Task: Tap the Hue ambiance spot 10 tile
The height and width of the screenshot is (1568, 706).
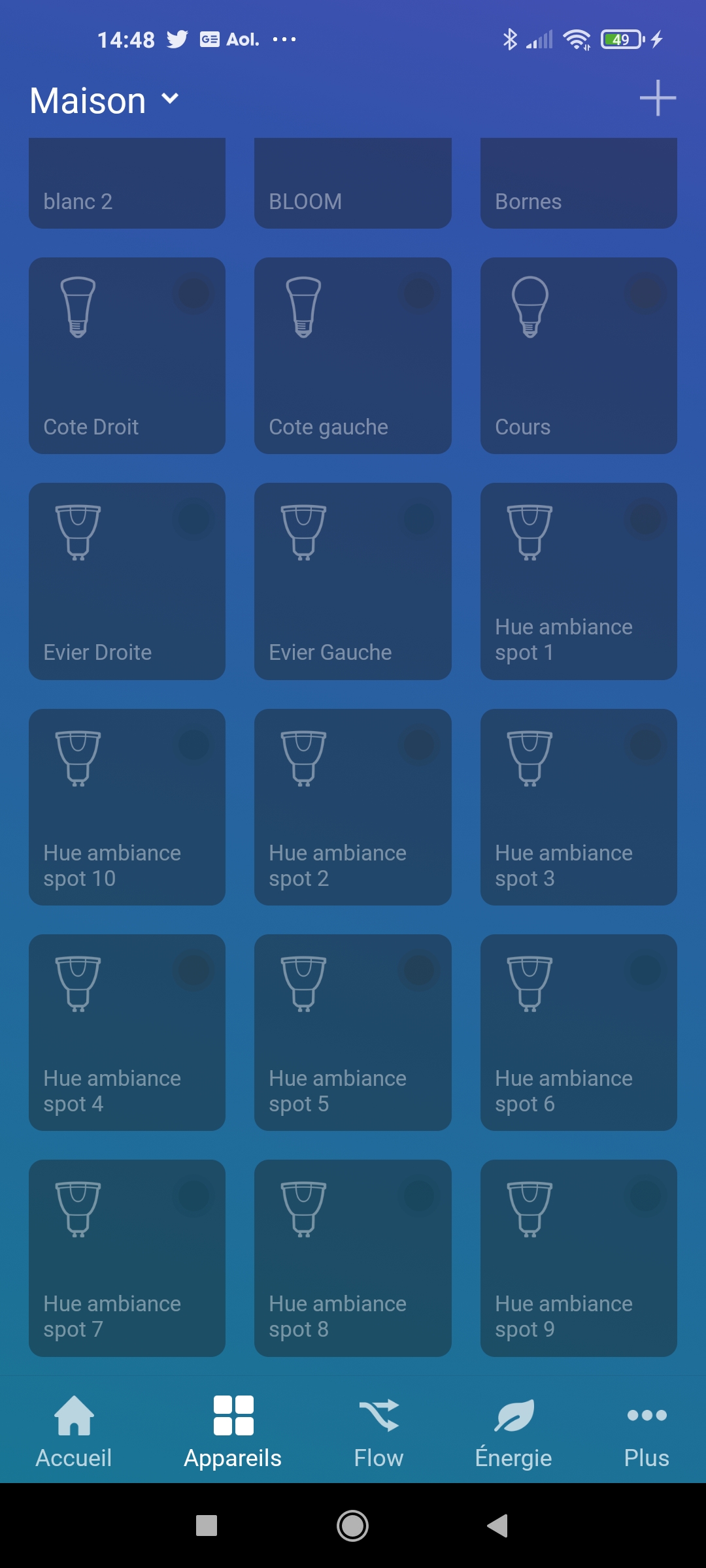Action: click(127, 807)
